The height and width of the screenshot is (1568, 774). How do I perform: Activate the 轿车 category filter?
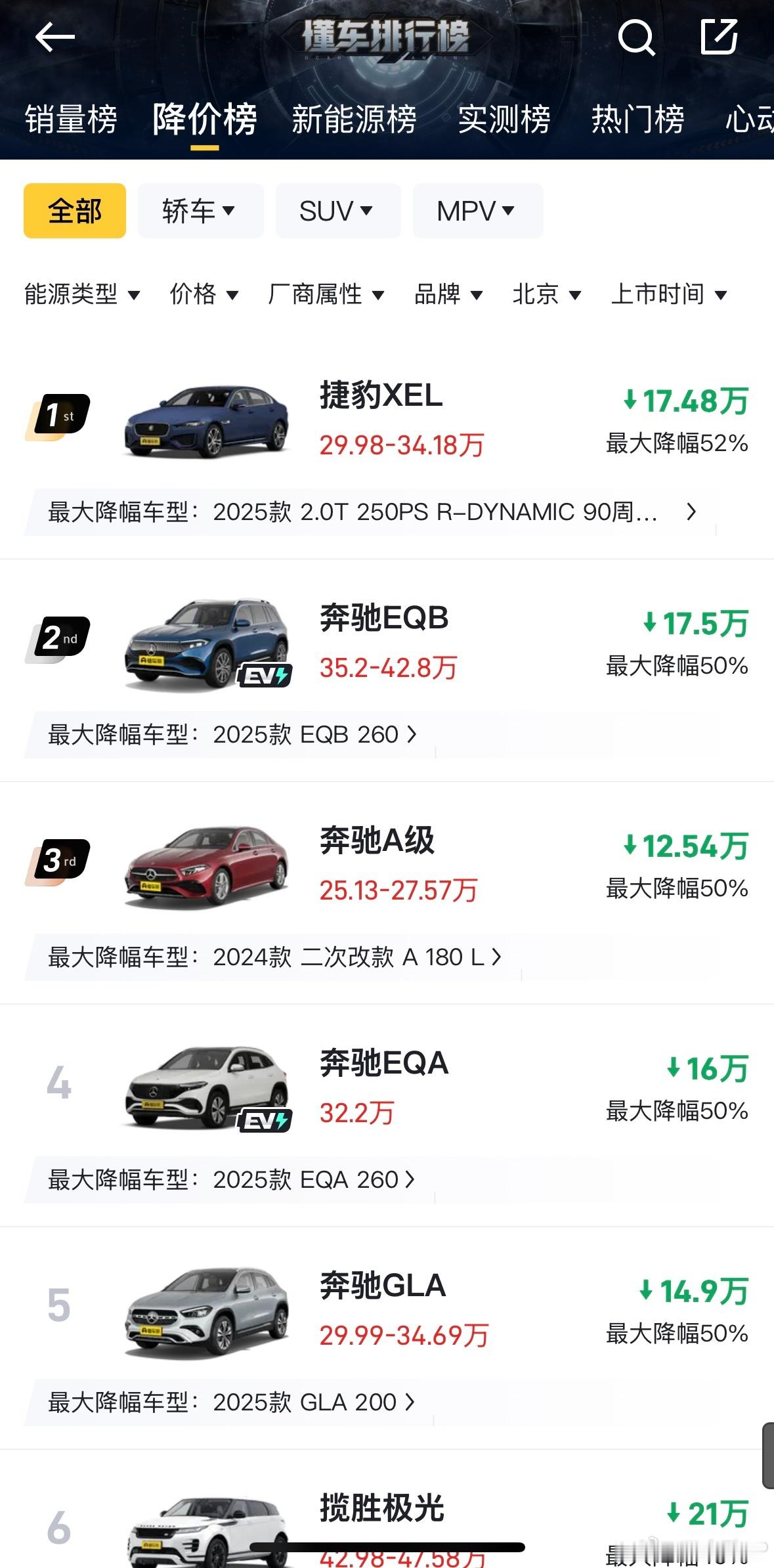200,211
